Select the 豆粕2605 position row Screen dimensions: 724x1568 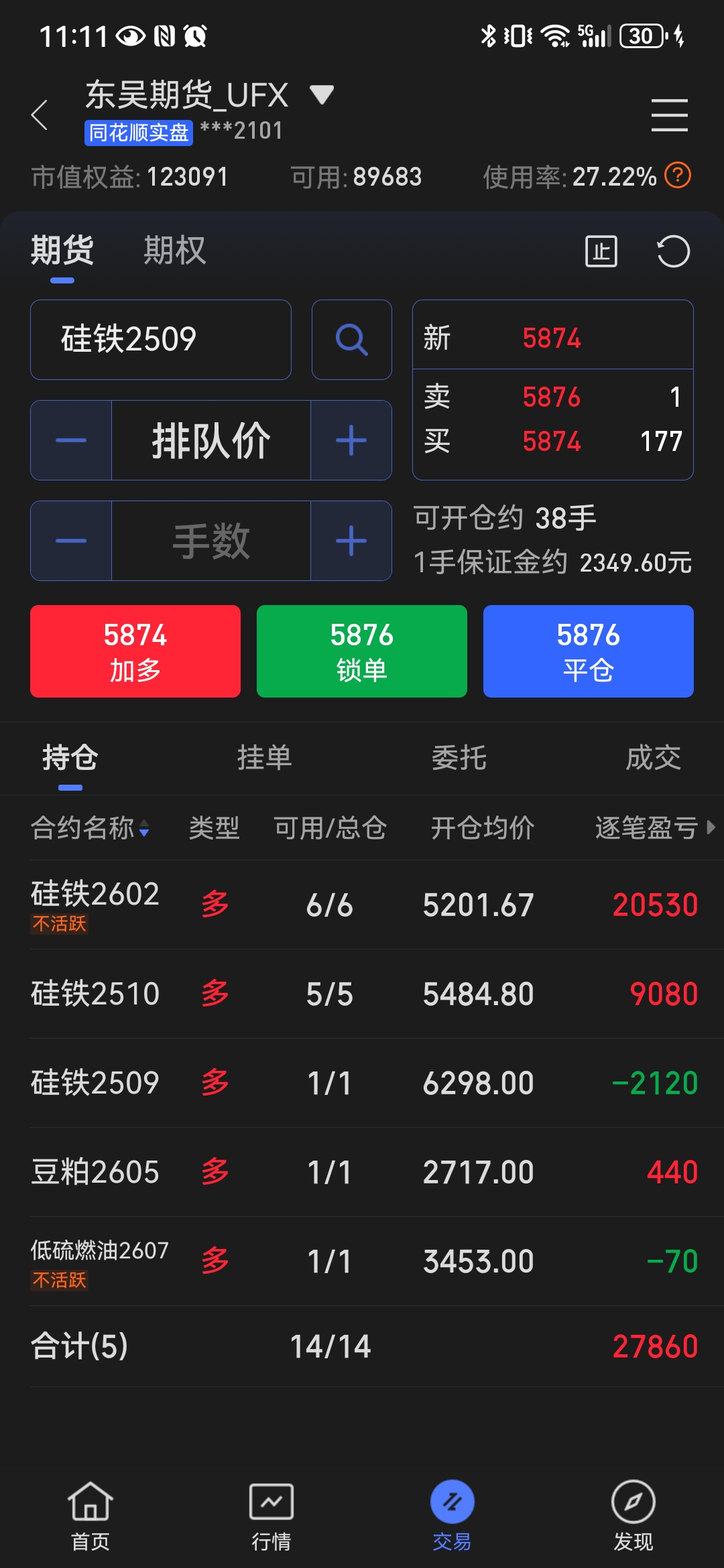point(362,1172)
